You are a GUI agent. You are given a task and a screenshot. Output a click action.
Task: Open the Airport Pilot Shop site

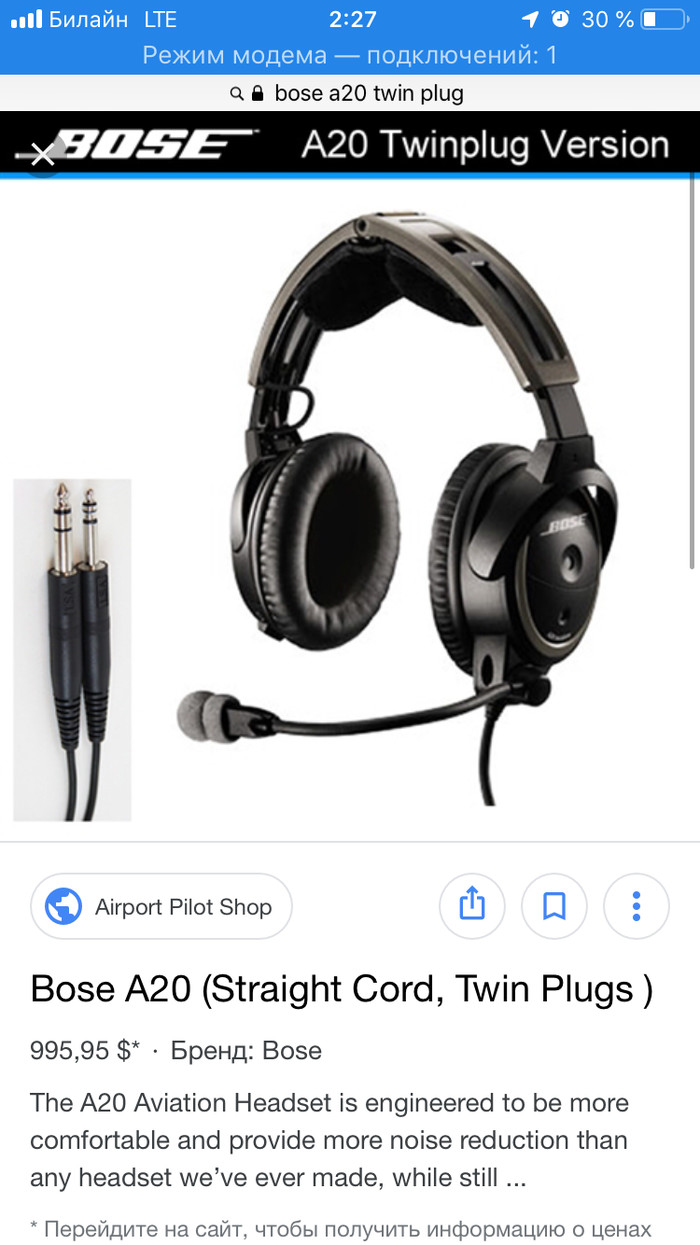162,907
